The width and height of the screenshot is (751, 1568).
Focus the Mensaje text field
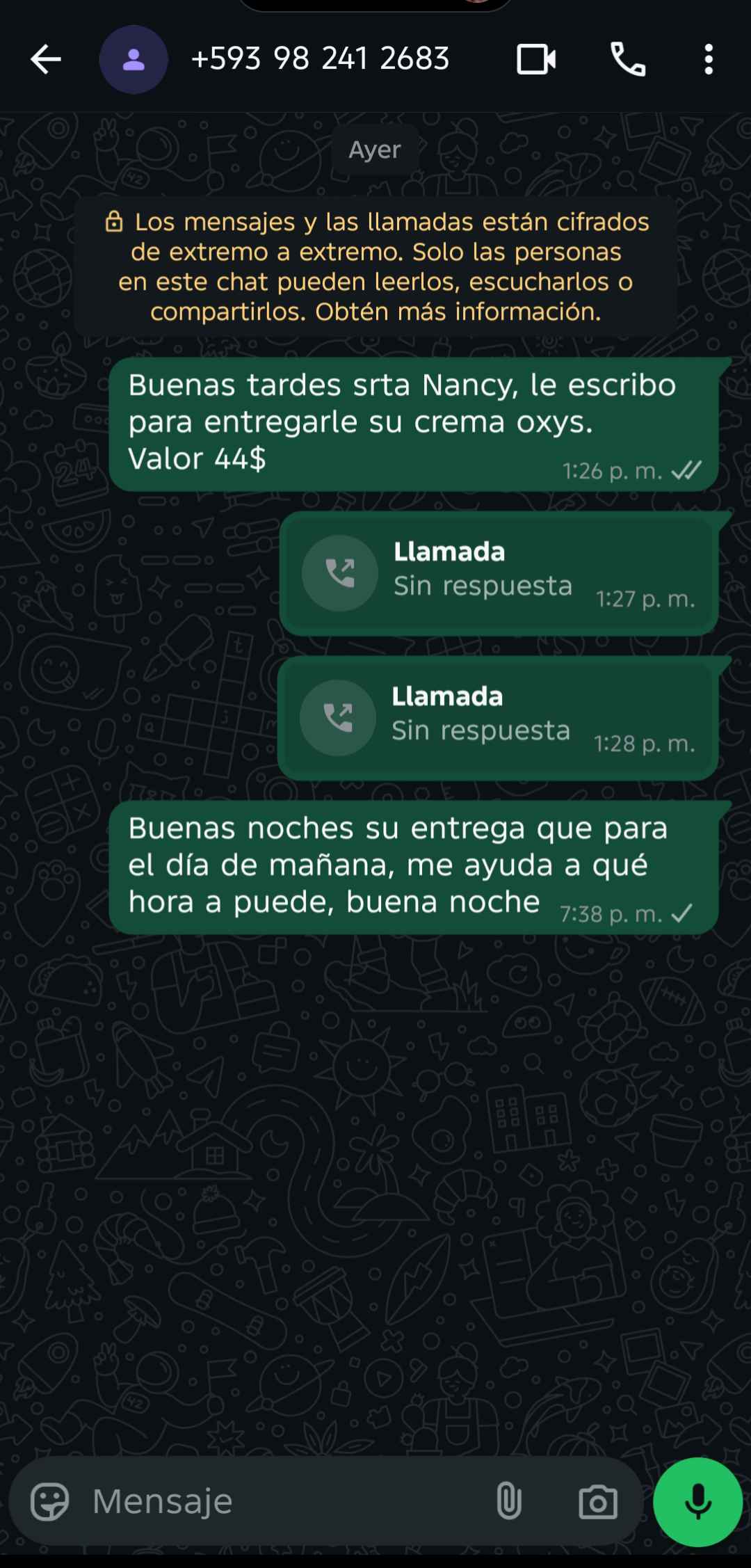tap(278, 1501)
